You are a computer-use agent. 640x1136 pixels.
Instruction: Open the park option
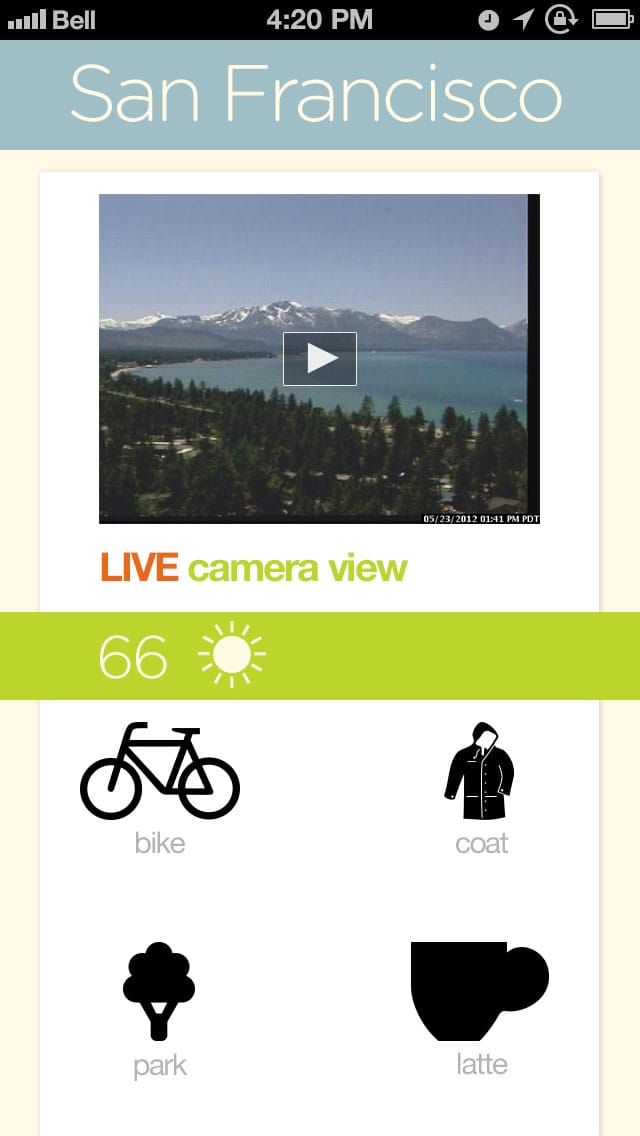(159, 991)
